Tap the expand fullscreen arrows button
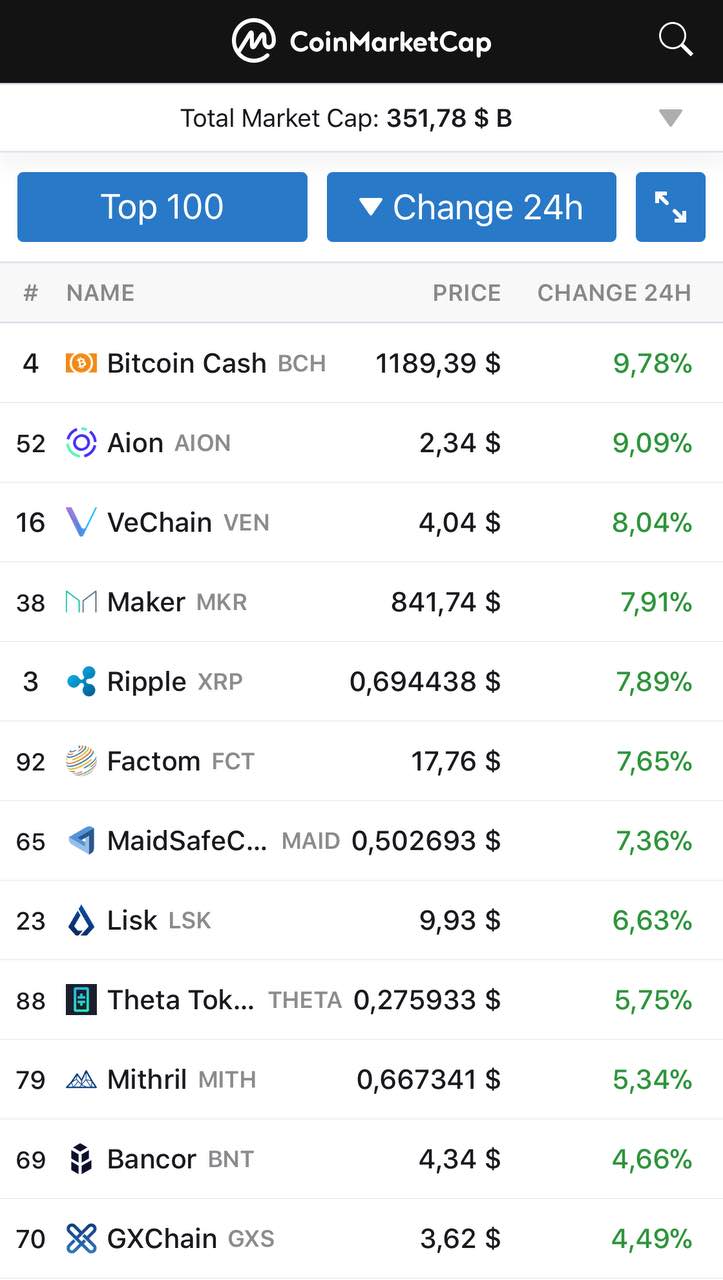The image size is (723, 1280). [670, 207]
